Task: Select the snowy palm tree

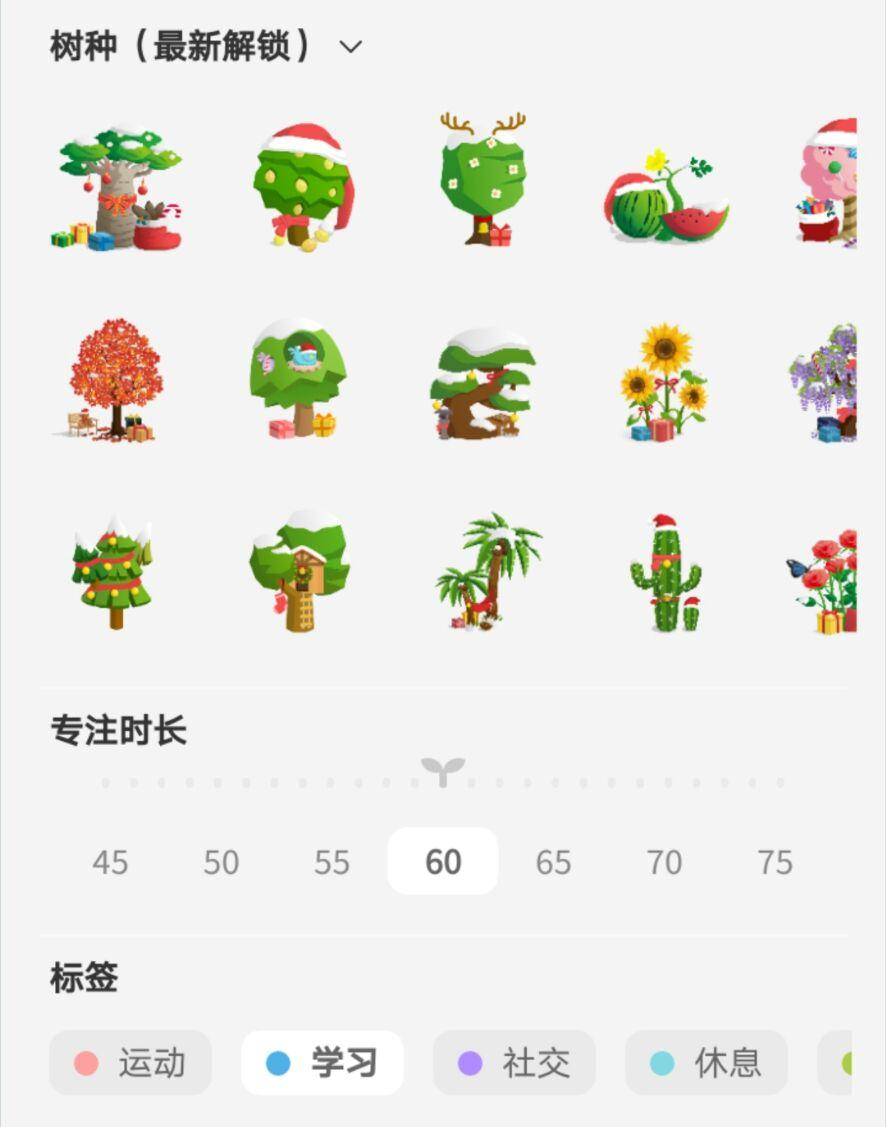Action: point(487,572)
